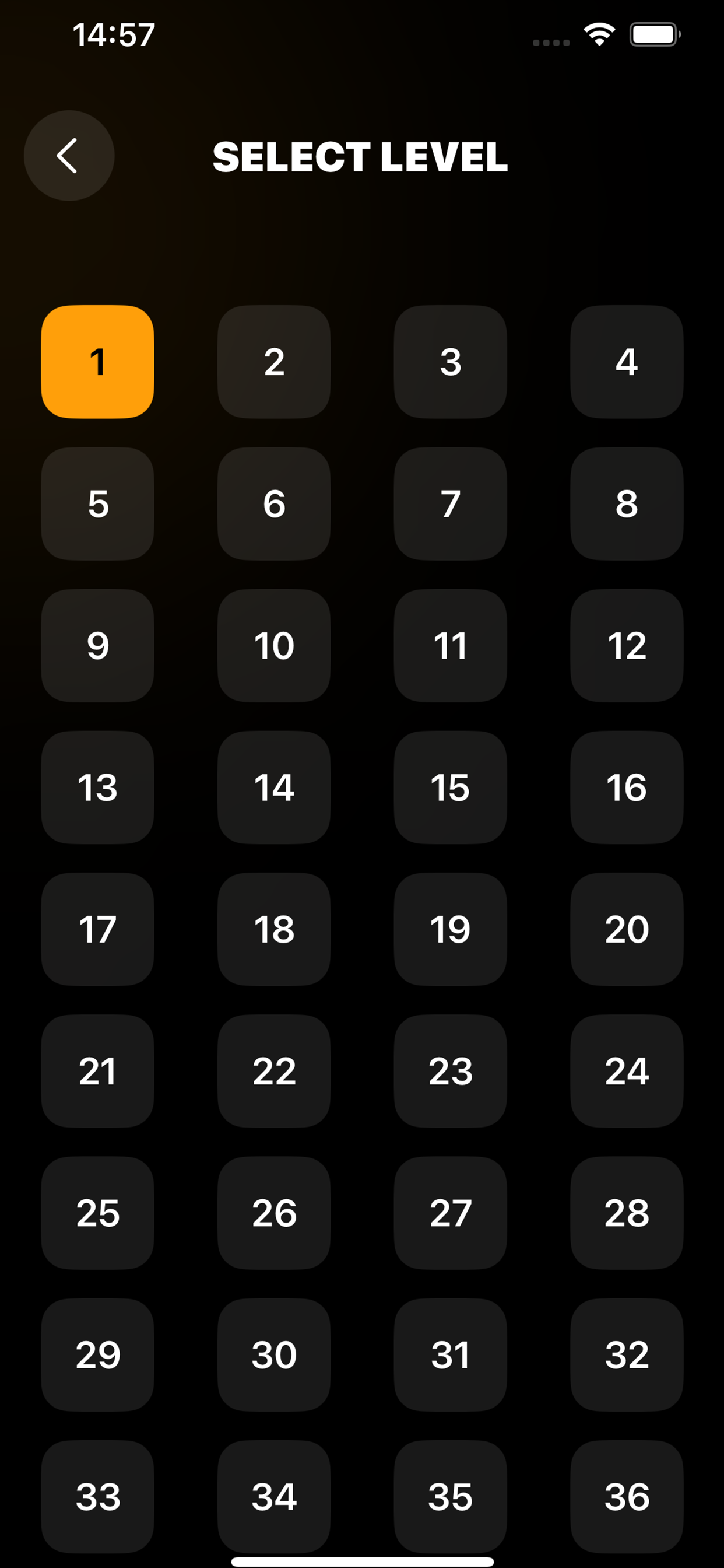The width and height of the screenshot is (724, 1568).
Task: Select level 28
Action: tap(627, 1213)
